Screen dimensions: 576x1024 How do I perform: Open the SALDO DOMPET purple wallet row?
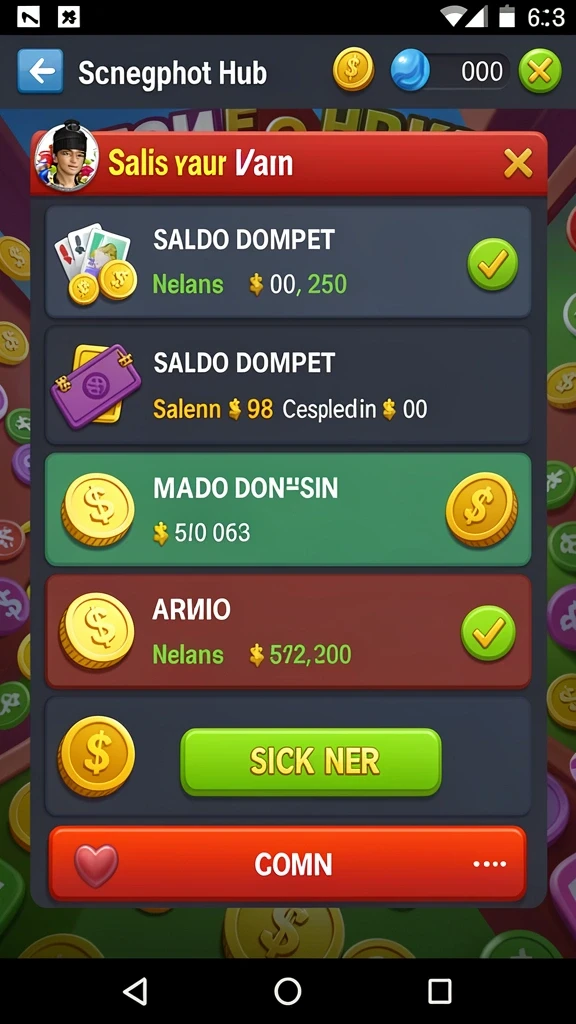[x=287, y=385]
